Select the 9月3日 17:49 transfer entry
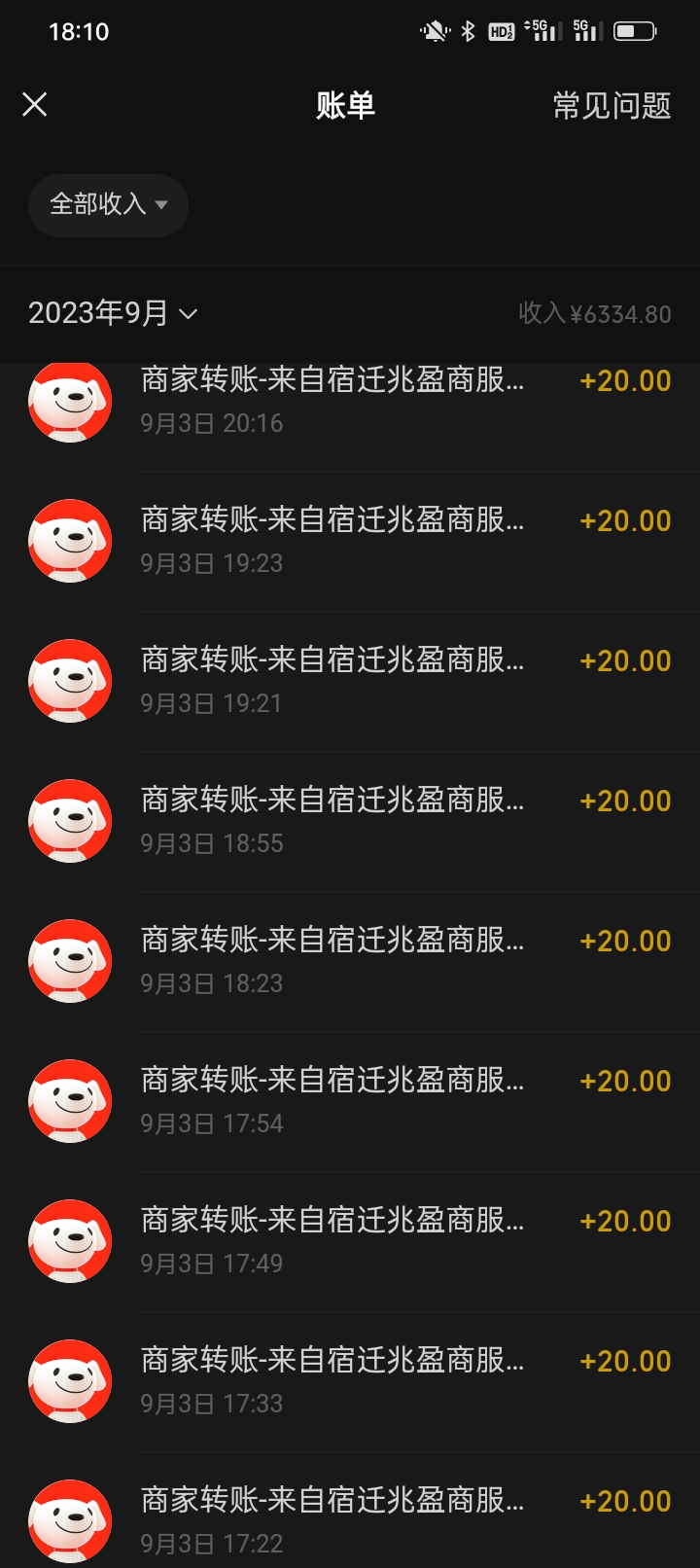Viewport: 700px width, 1568px height. coord(350,1242)
